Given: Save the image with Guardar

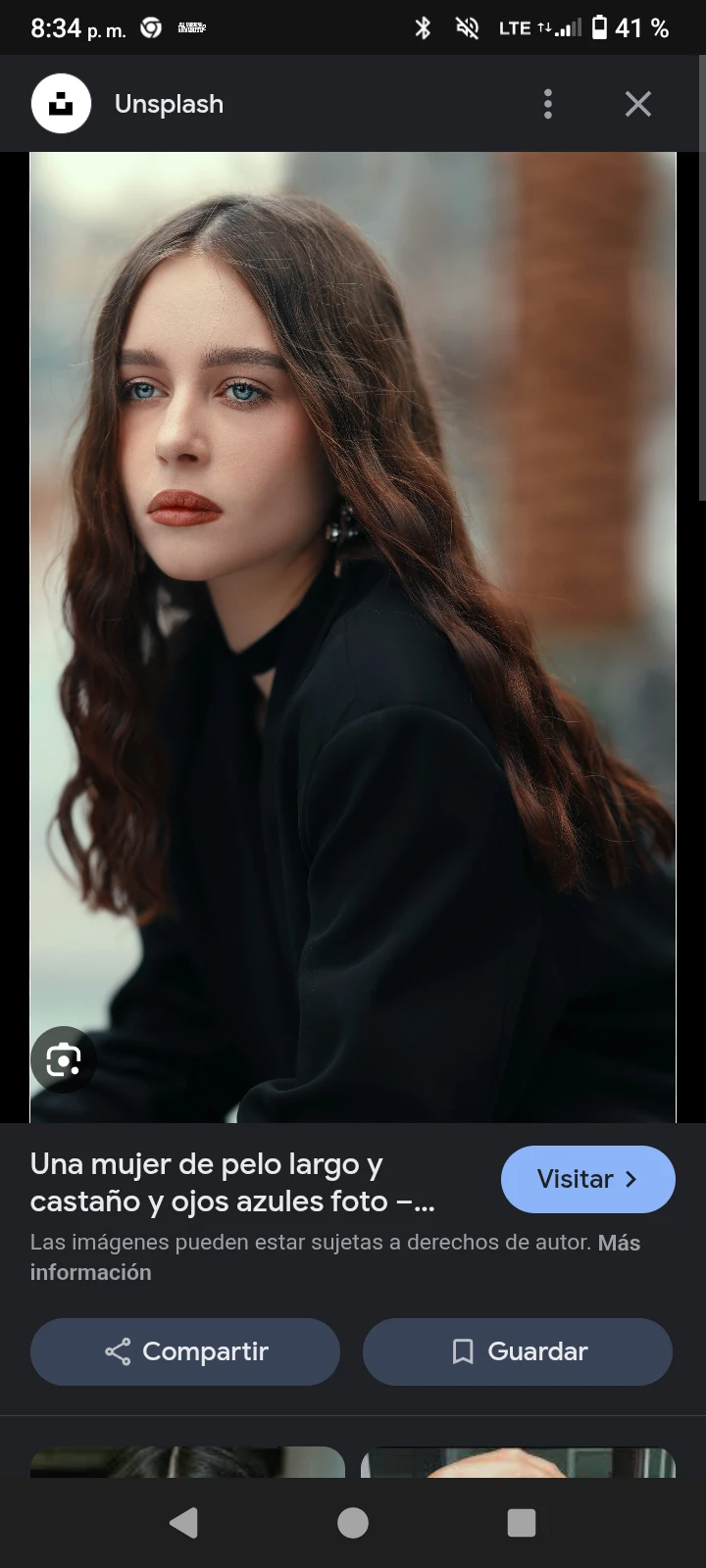Looking at the screenshot, I should coord(518,1351).
